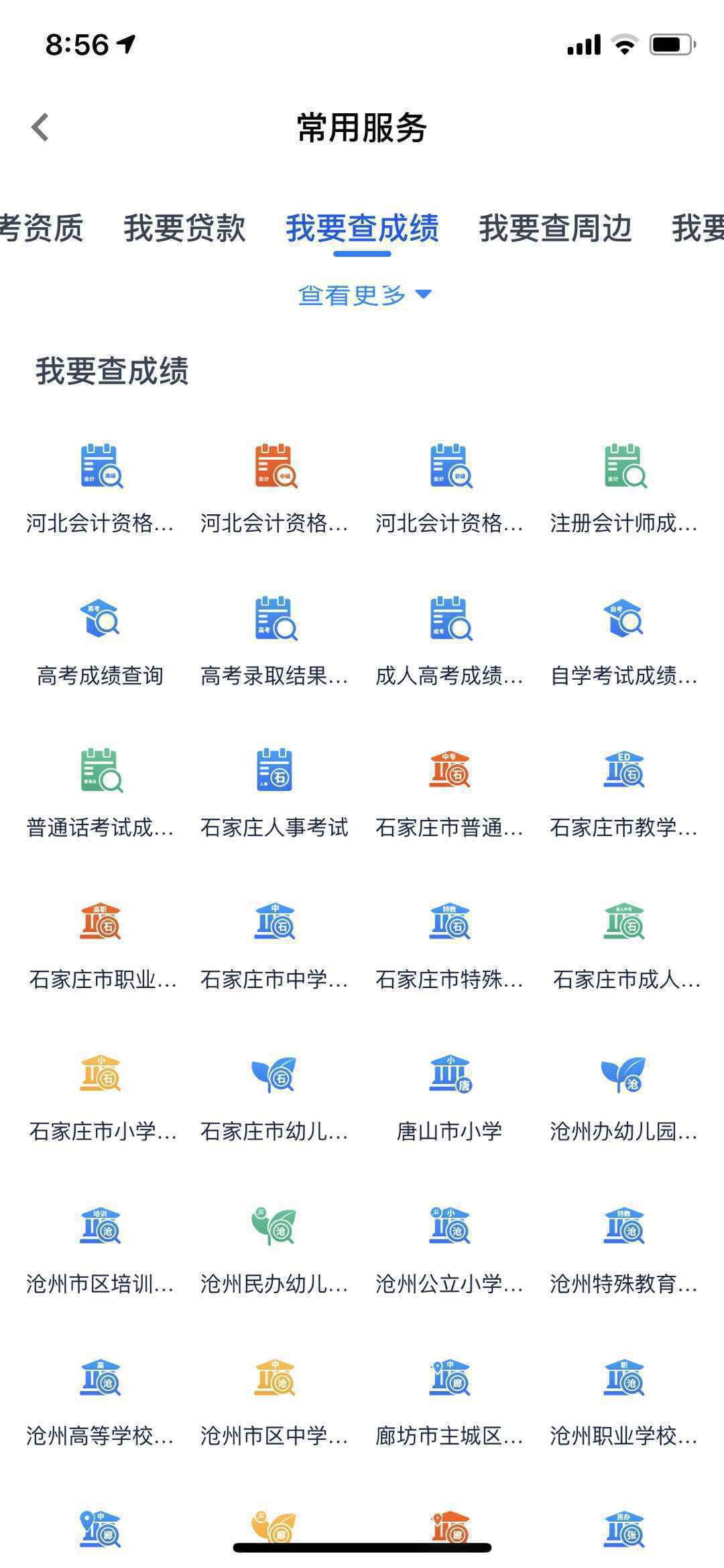Switch to the 我要贷款 tab
This screenshot has width=724, height=1568.
[184, 229]
